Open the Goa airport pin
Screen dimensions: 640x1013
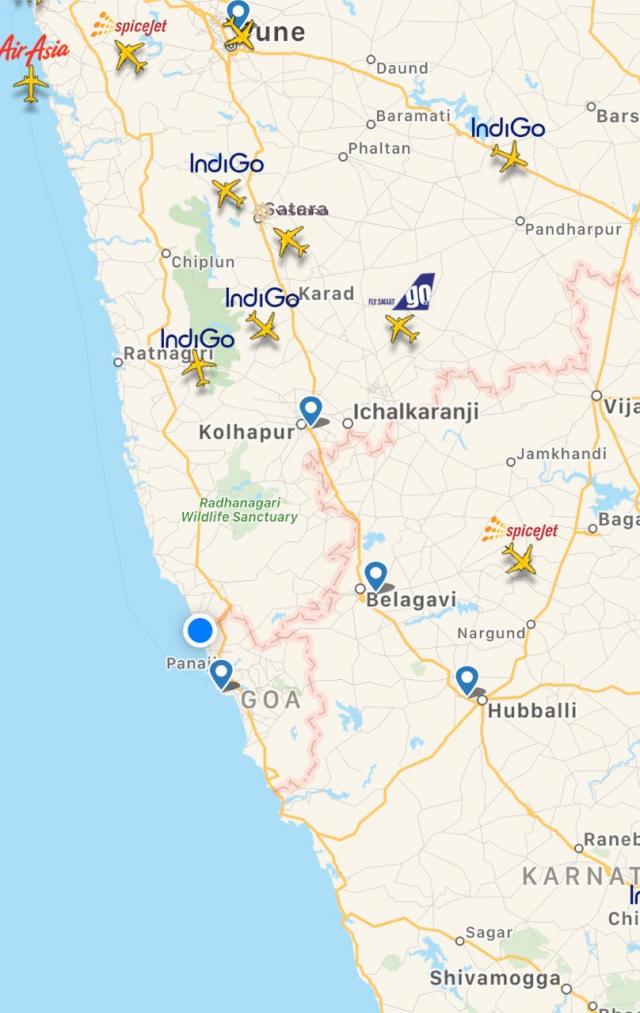221,672
